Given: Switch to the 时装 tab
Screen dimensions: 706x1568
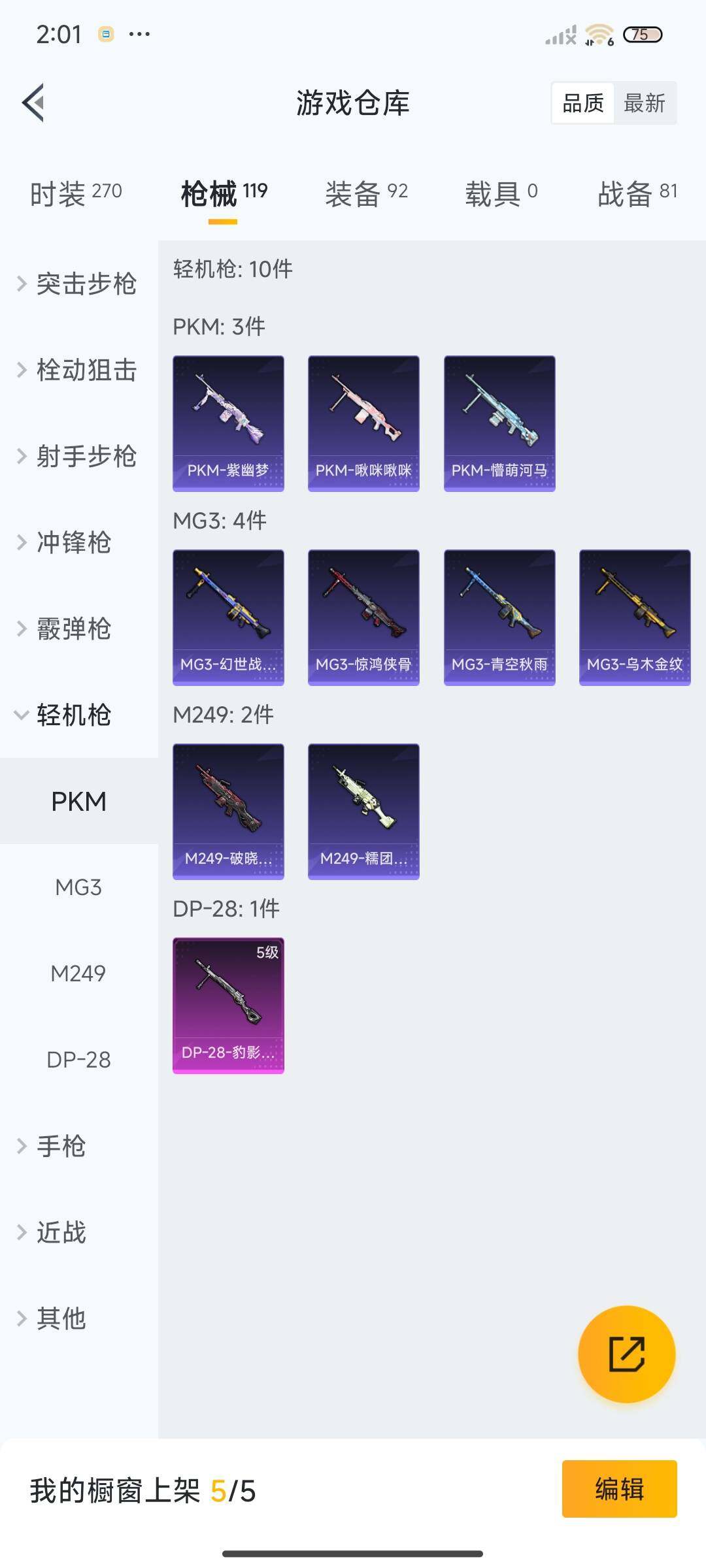Looking at the screenshot, I should click(76, 194).
